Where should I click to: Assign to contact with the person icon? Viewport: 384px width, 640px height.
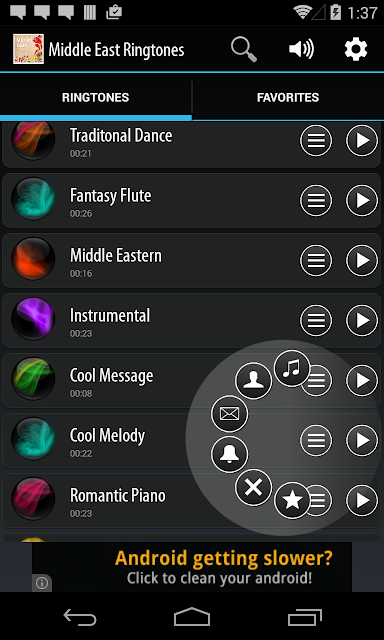pyautogui.click(x=253, y=381)
